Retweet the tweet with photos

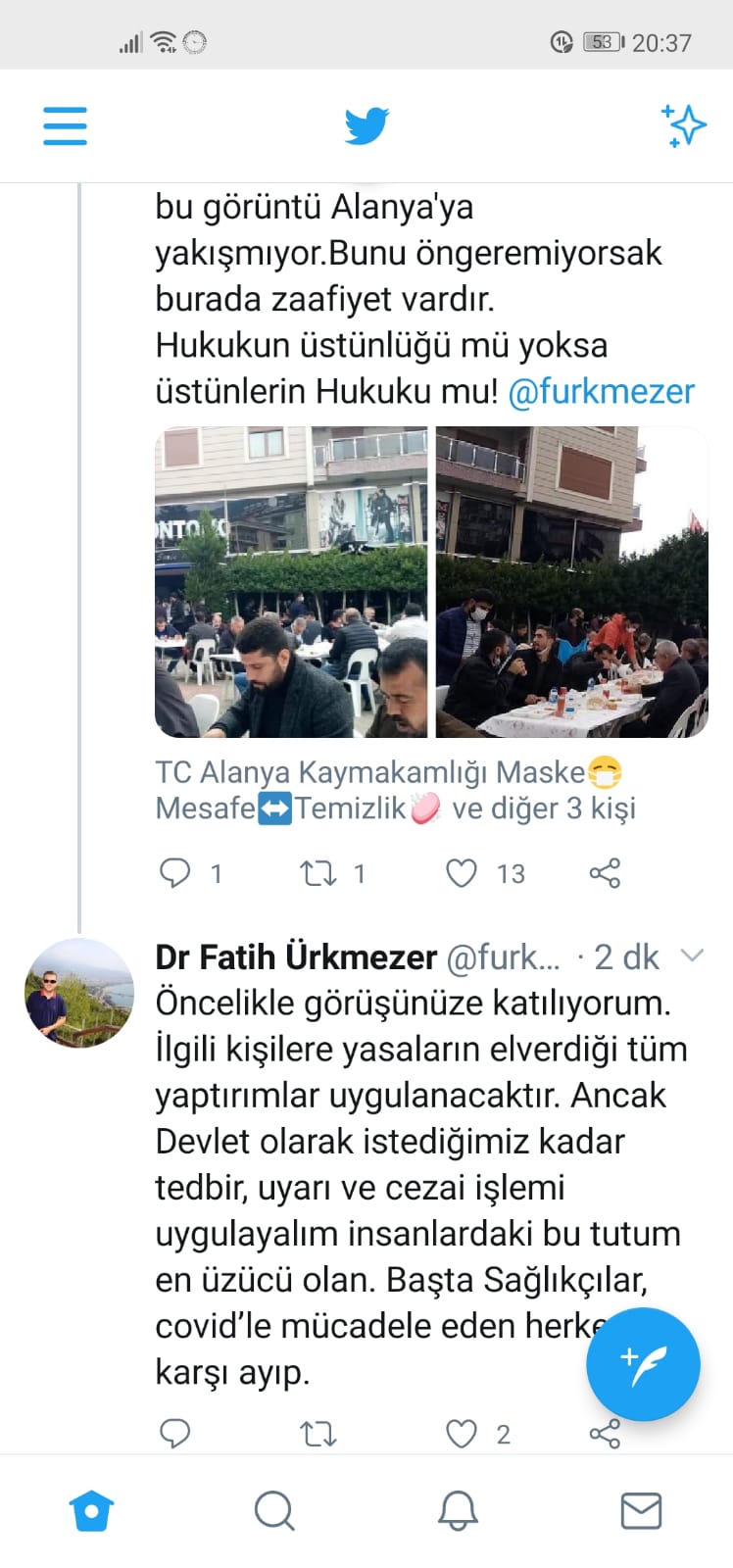[318, 872]
